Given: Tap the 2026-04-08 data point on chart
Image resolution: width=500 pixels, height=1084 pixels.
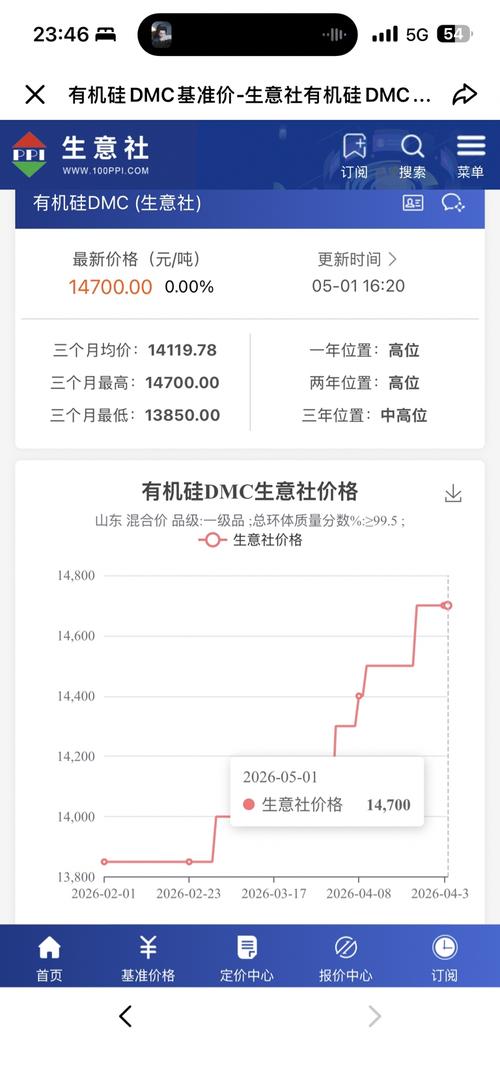Looking at the screenshot, I should [359, 696].
